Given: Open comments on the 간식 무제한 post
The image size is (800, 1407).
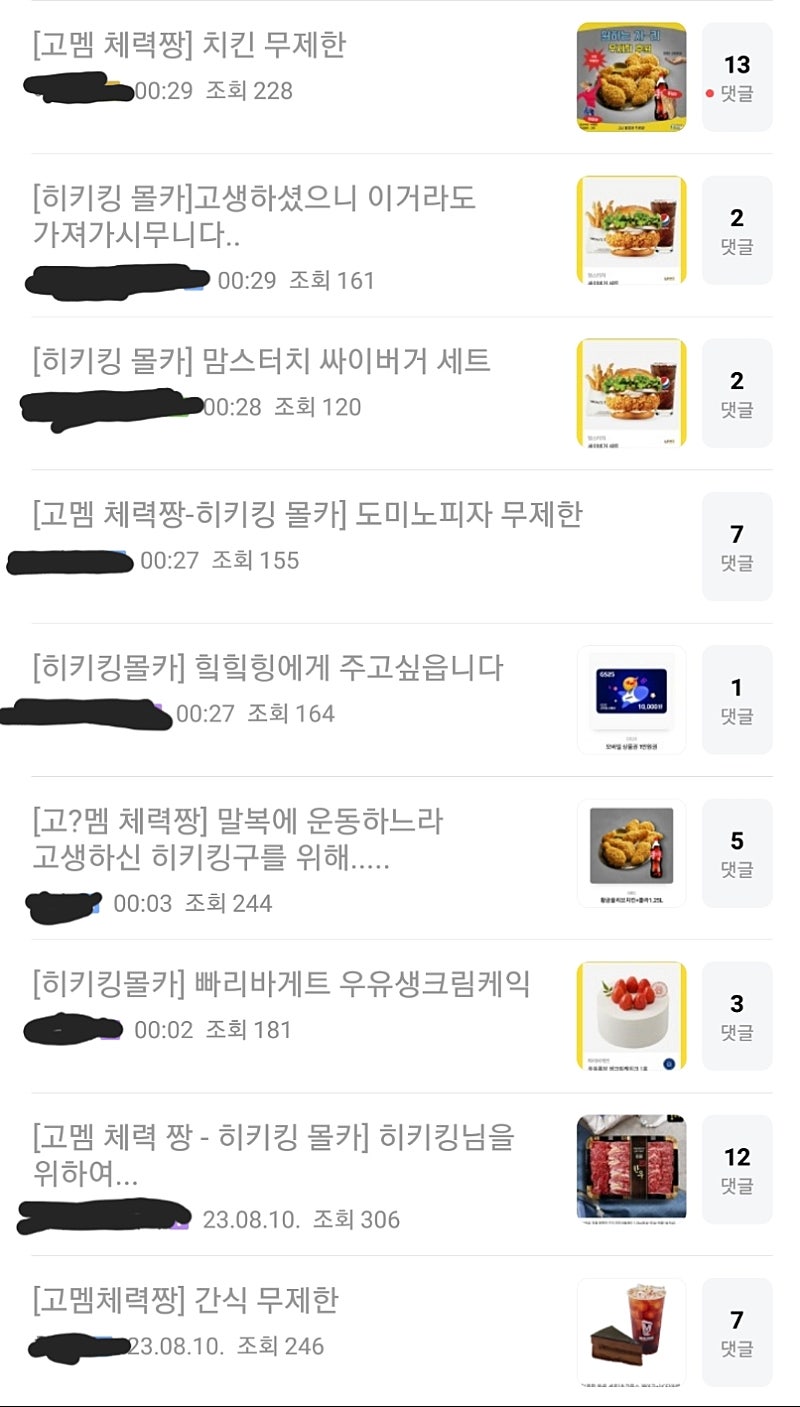Looking at the screenshot, I should click(737, 1332).
